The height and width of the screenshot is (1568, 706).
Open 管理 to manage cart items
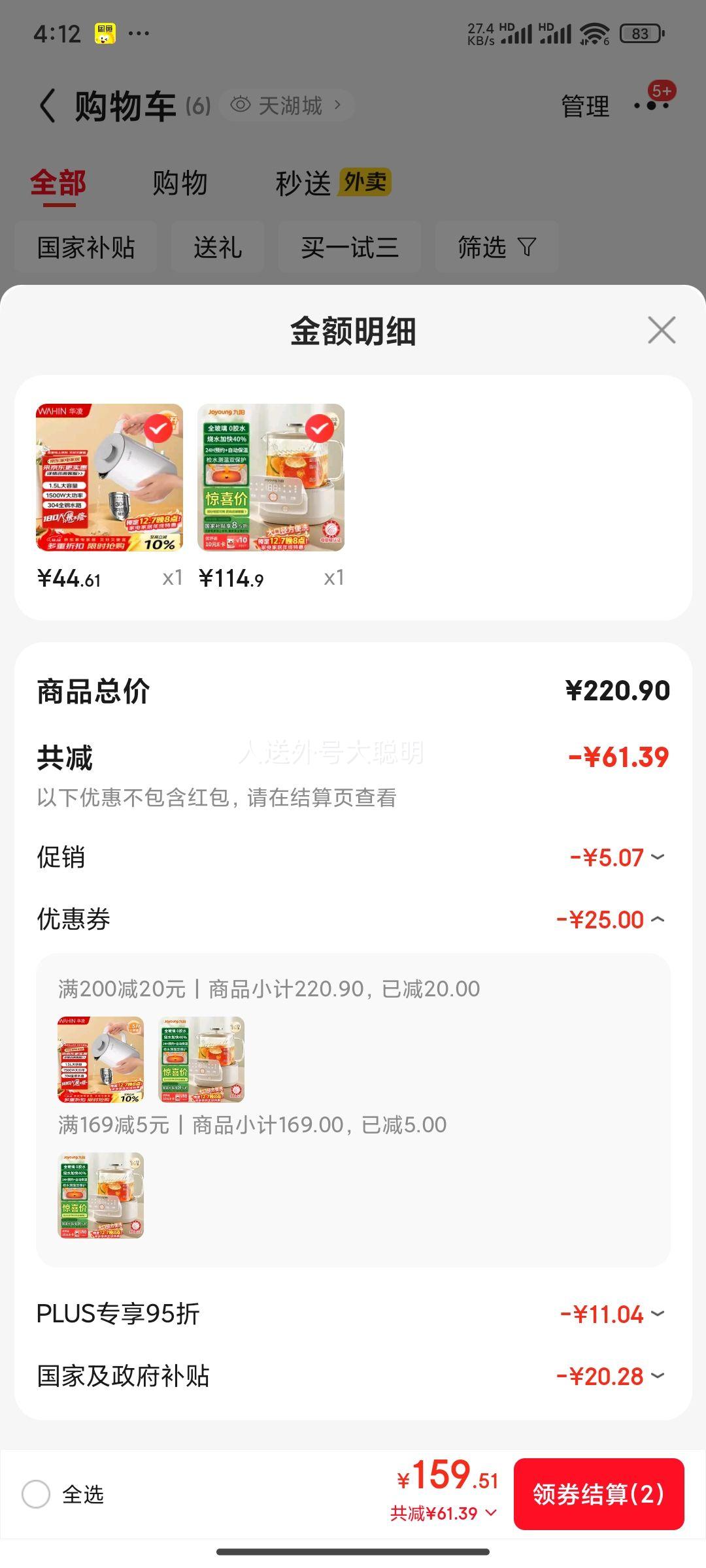click(x=584, y=105)
